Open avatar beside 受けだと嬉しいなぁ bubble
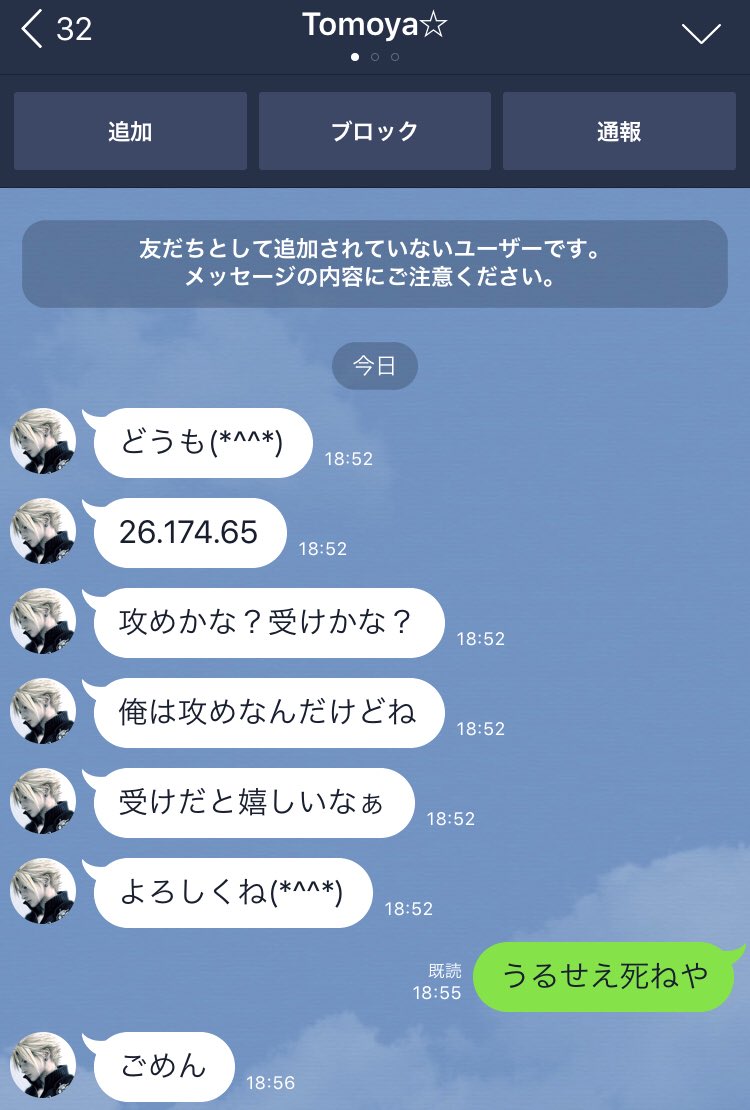This screenshot has height=1110, width=750. (x=43, y=802)
